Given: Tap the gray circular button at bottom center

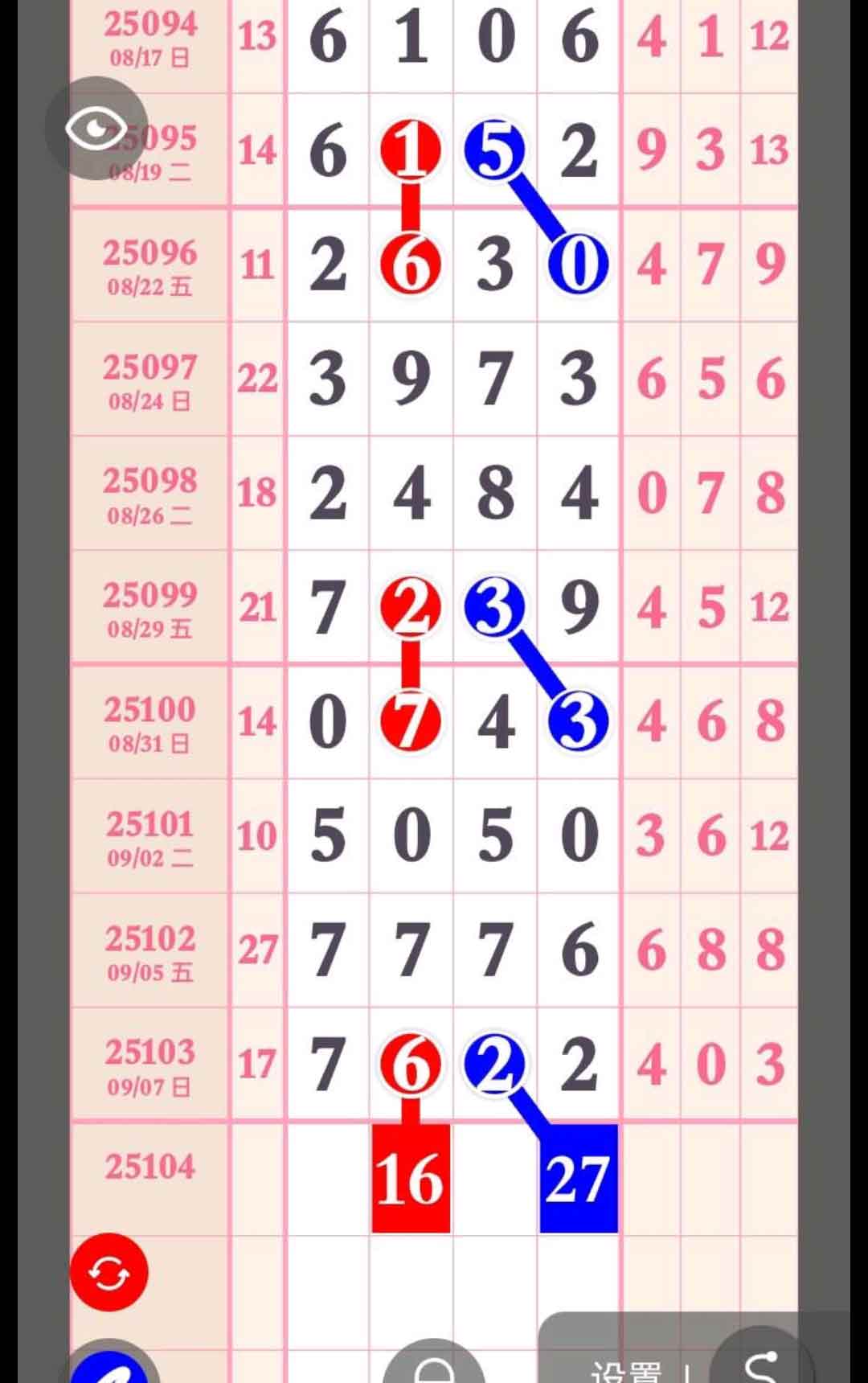Looking at the screenshot, I should pyautogui.click(x=434, y=1367).
